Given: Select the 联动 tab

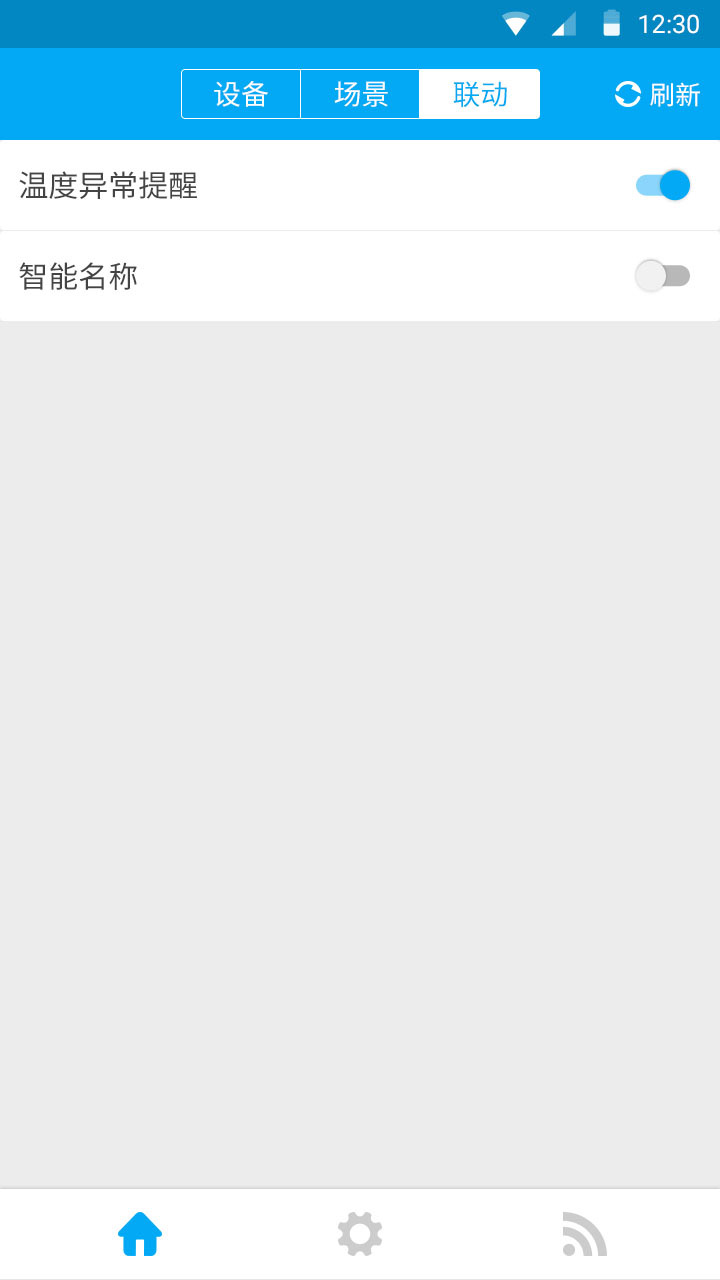Looking at the screenshot, I should pos(480,94).
